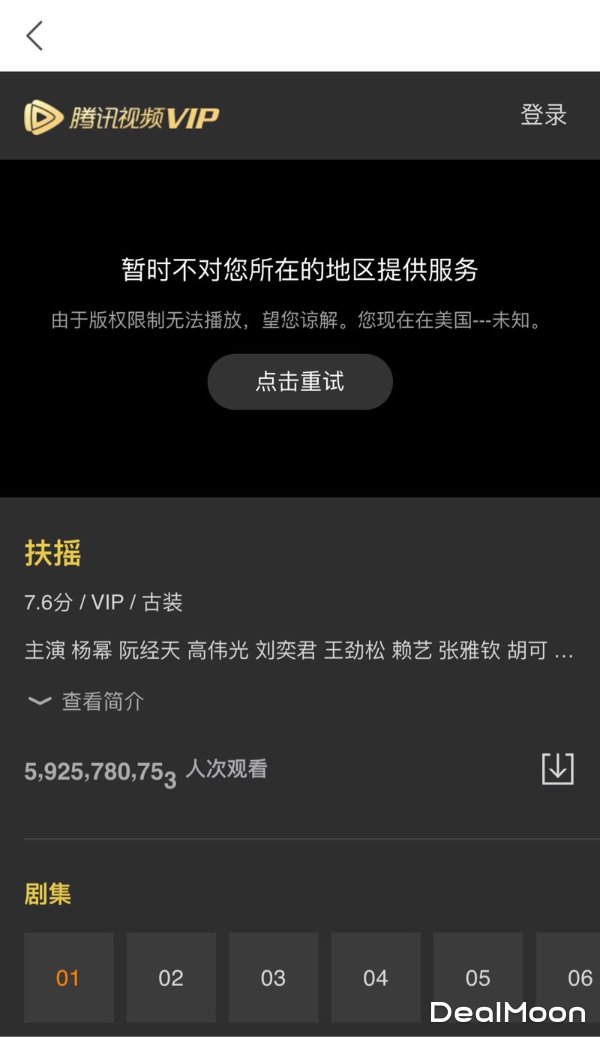
Task: Select episode 05
Action: point(478,977)
